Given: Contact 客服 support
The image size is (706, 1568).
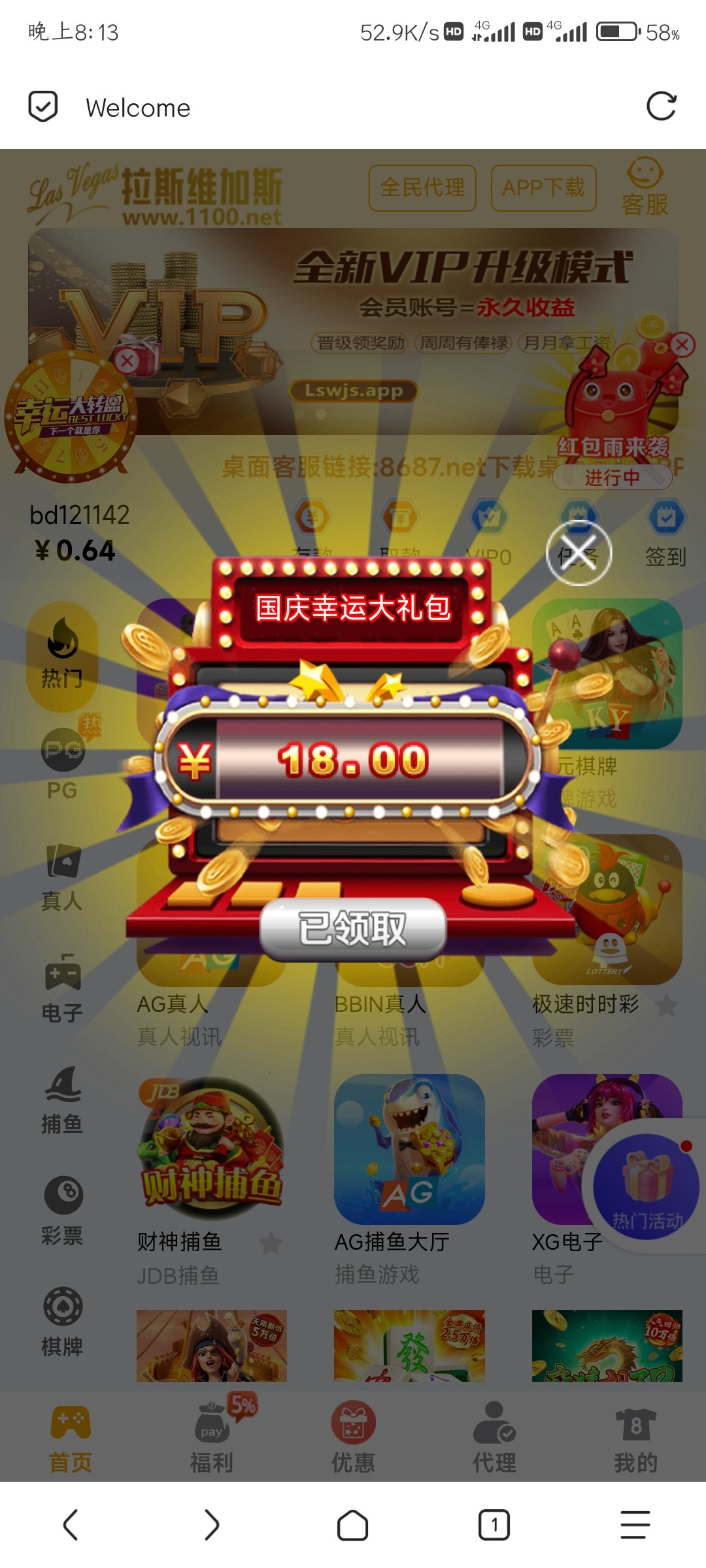Looking at the screenshot, I should [645, 187].
